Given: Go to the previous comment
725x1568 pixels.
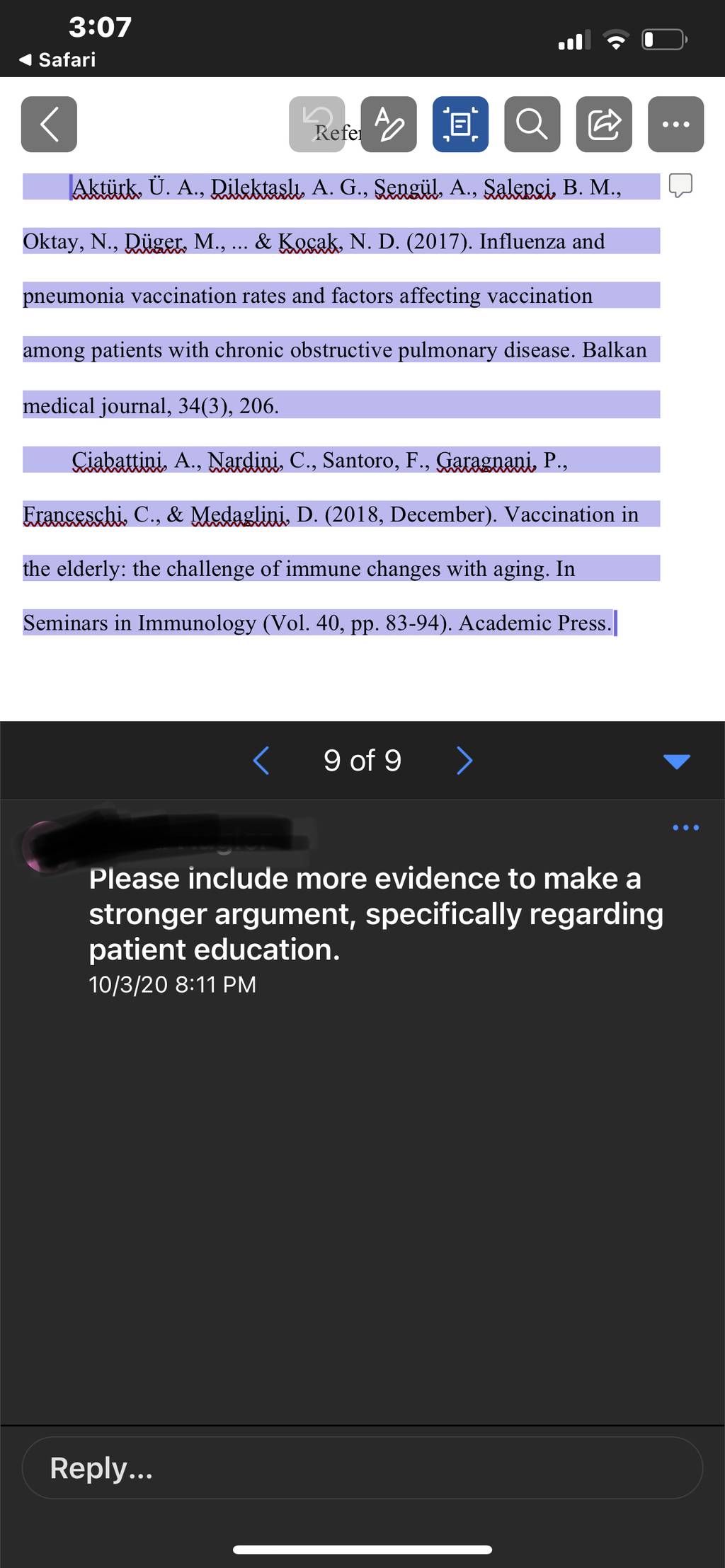Looking at the screenshot, I should tap(261, 761).
